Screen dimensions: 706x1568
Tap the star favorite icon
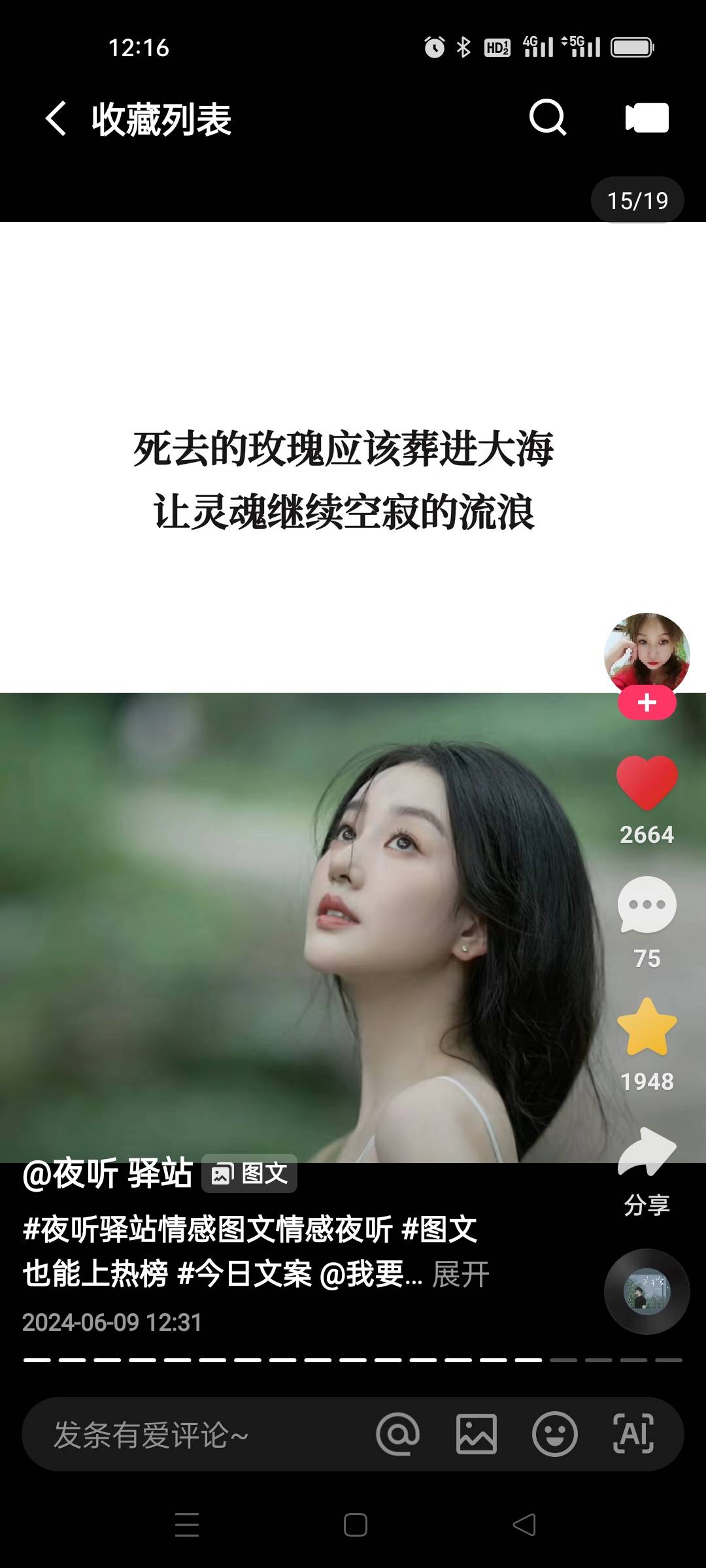(x=647, y=1028)
